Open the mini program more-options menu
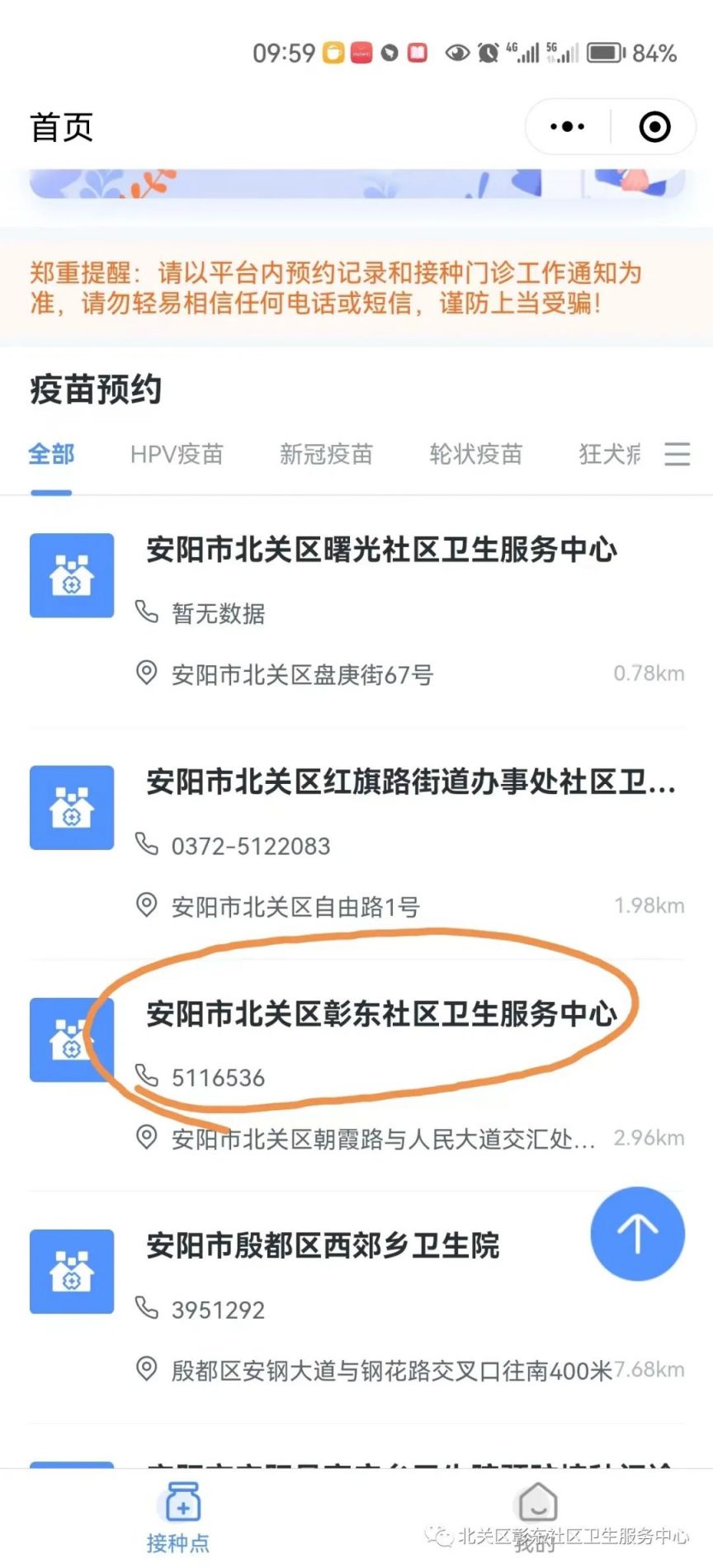 point(568,127)
